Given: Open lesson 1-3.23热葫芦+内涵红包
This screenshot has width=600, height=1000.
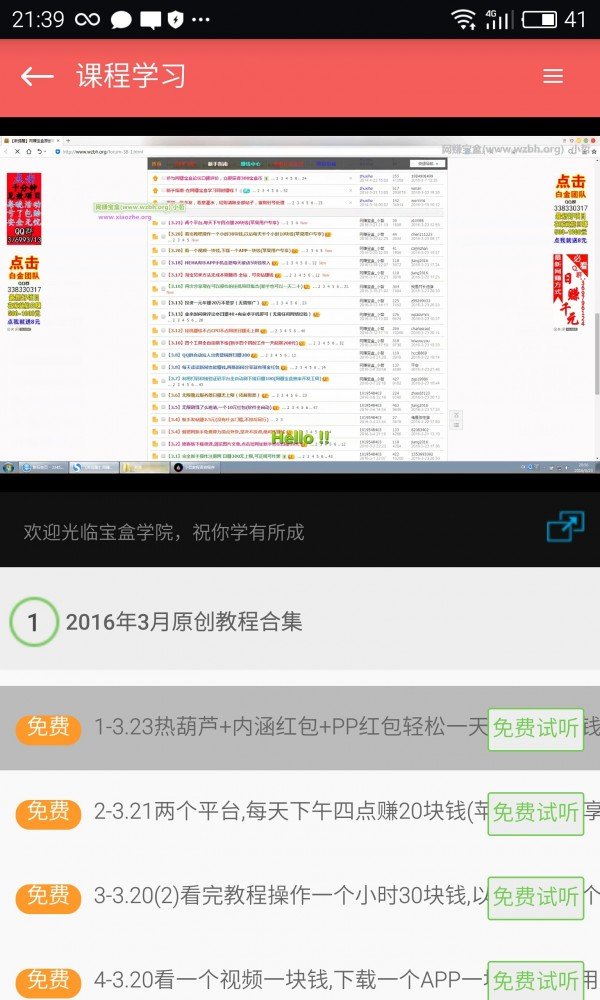Looking at the screenshot, I should (x=300, y=728).
